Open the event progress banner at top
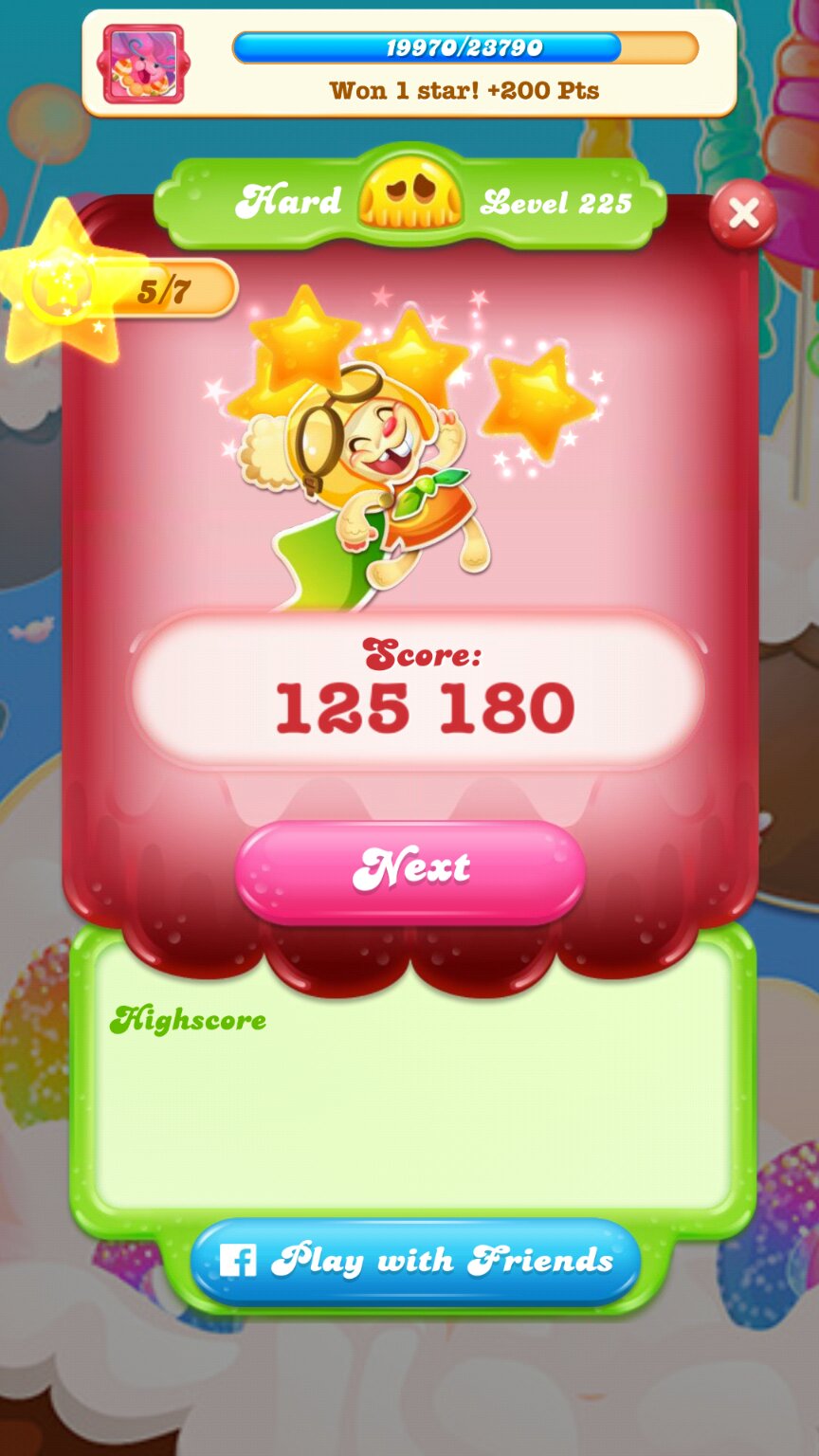Screen dimensions: 819x1456 point(409,64)
